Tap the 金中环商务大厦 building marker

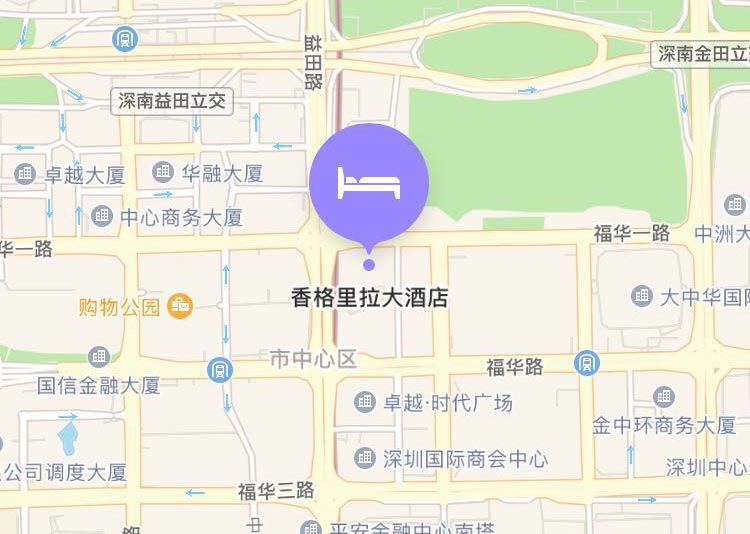click(x=662, y=398)
